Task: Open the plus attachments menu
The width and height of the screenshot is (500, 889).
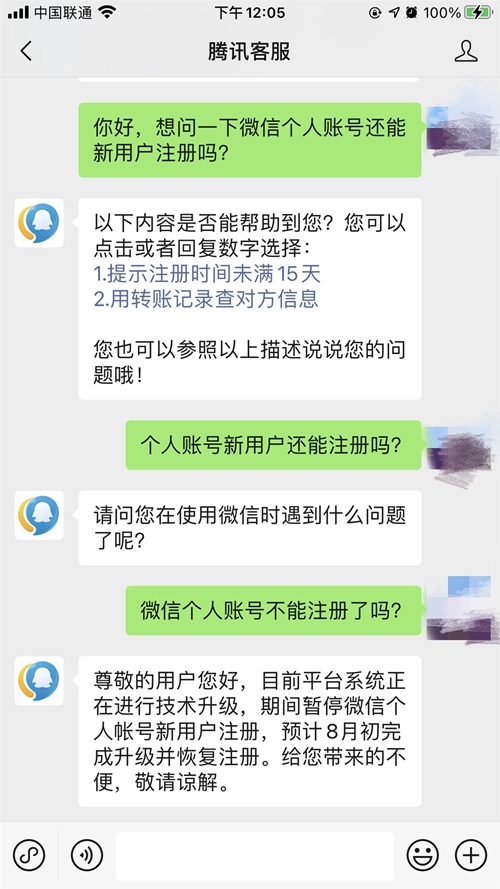Action: [x=471, y=855]
